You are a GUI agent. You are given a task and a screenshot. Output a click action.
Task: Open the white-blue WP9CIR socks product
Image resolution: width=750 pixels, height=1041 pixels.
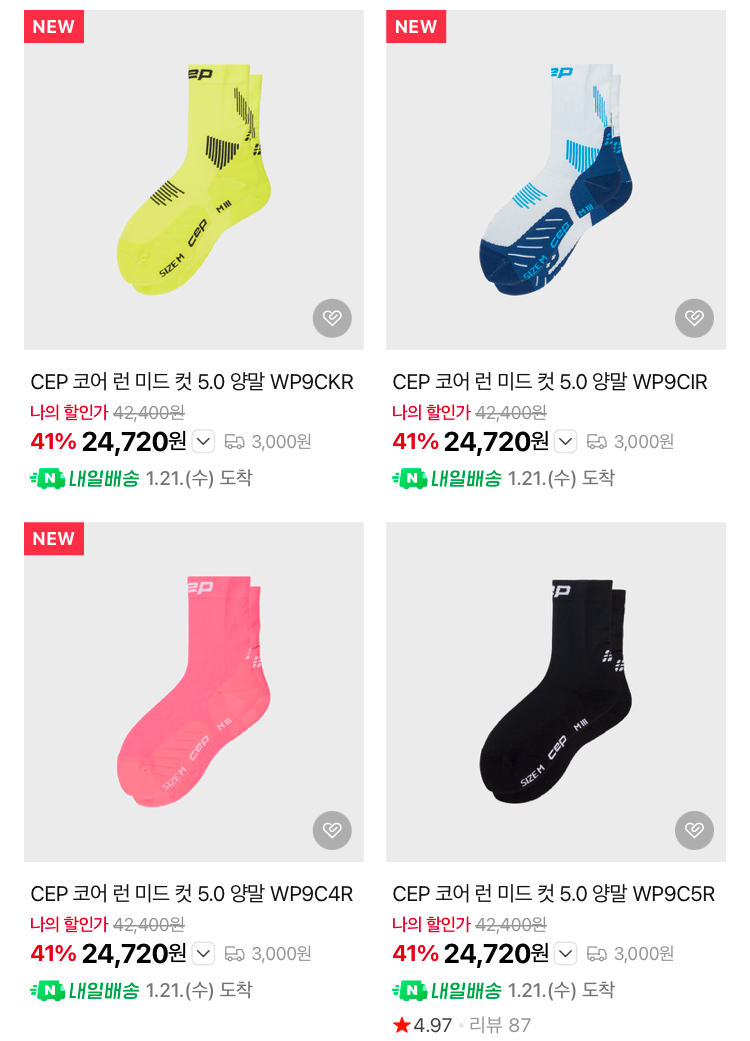pyautogui.click(x=556, y=180)
